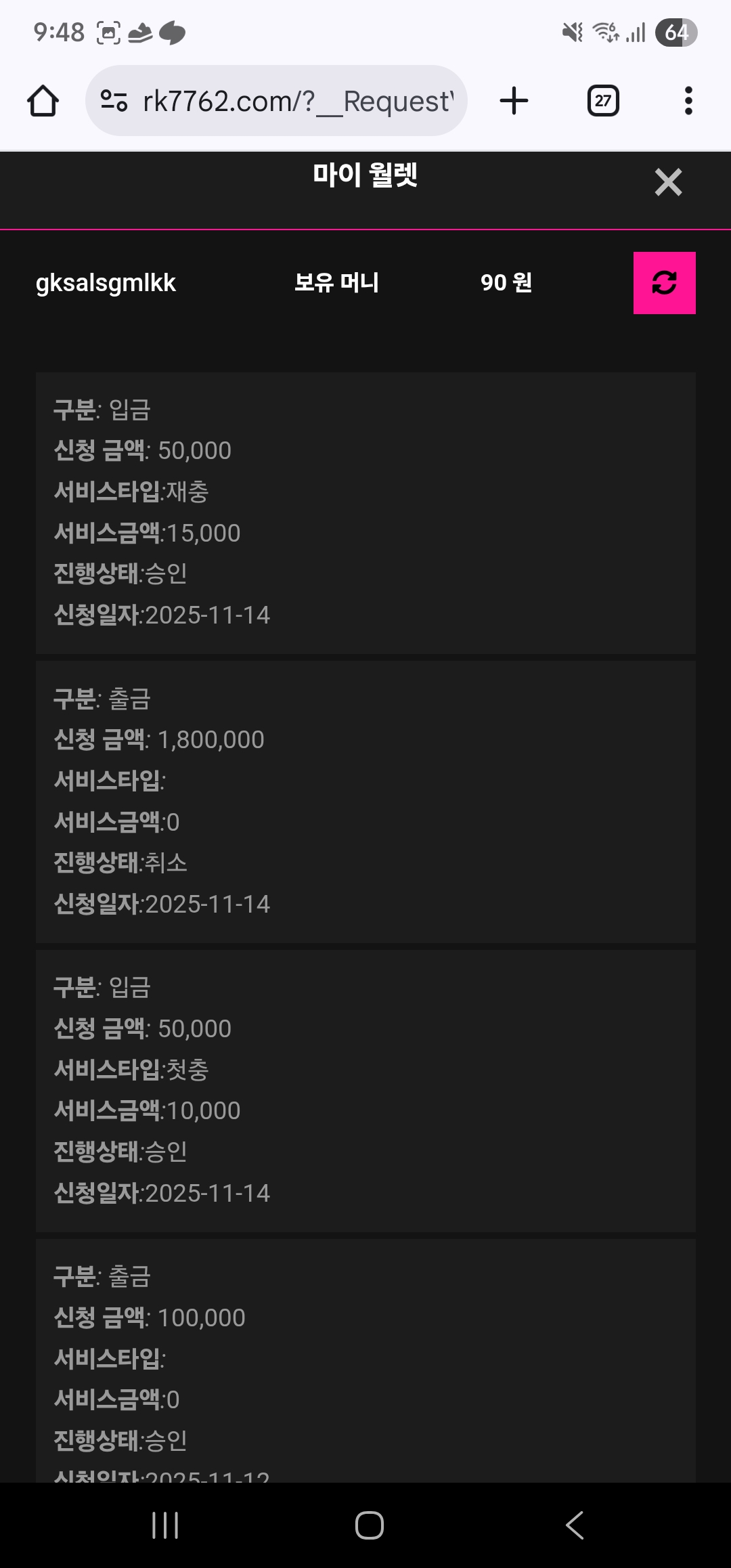Viewport: 731px width, 1568px height.
Task: Open a new browser tab
Action: point(514,101)
